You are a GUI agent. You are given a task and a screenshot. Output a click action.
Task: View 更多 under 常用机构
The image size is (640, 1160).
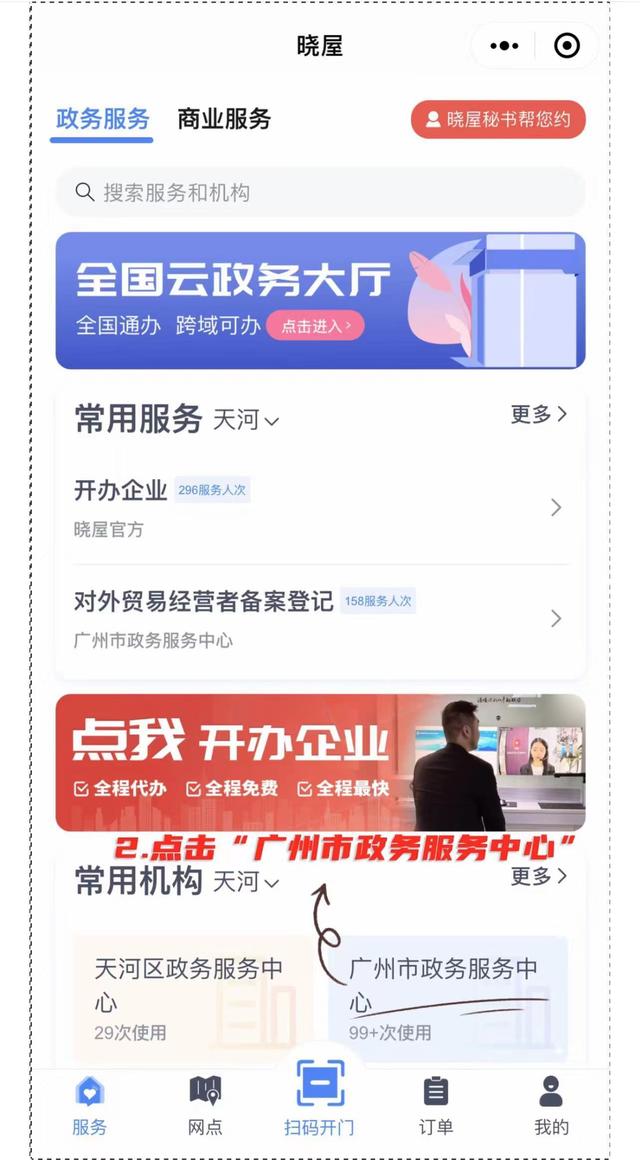click(539, 876)
